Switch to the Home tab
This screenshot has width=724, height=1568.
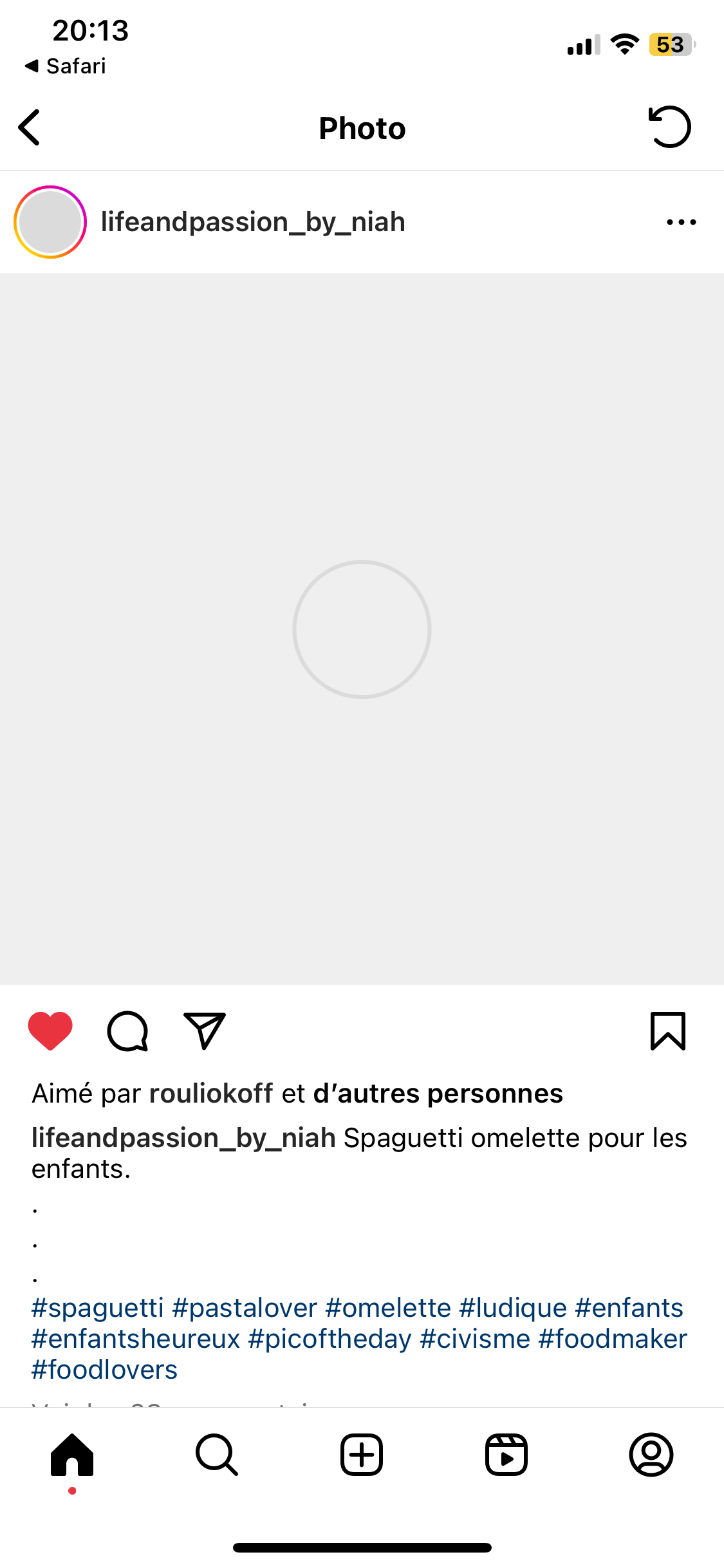[x=72, y=1455]
